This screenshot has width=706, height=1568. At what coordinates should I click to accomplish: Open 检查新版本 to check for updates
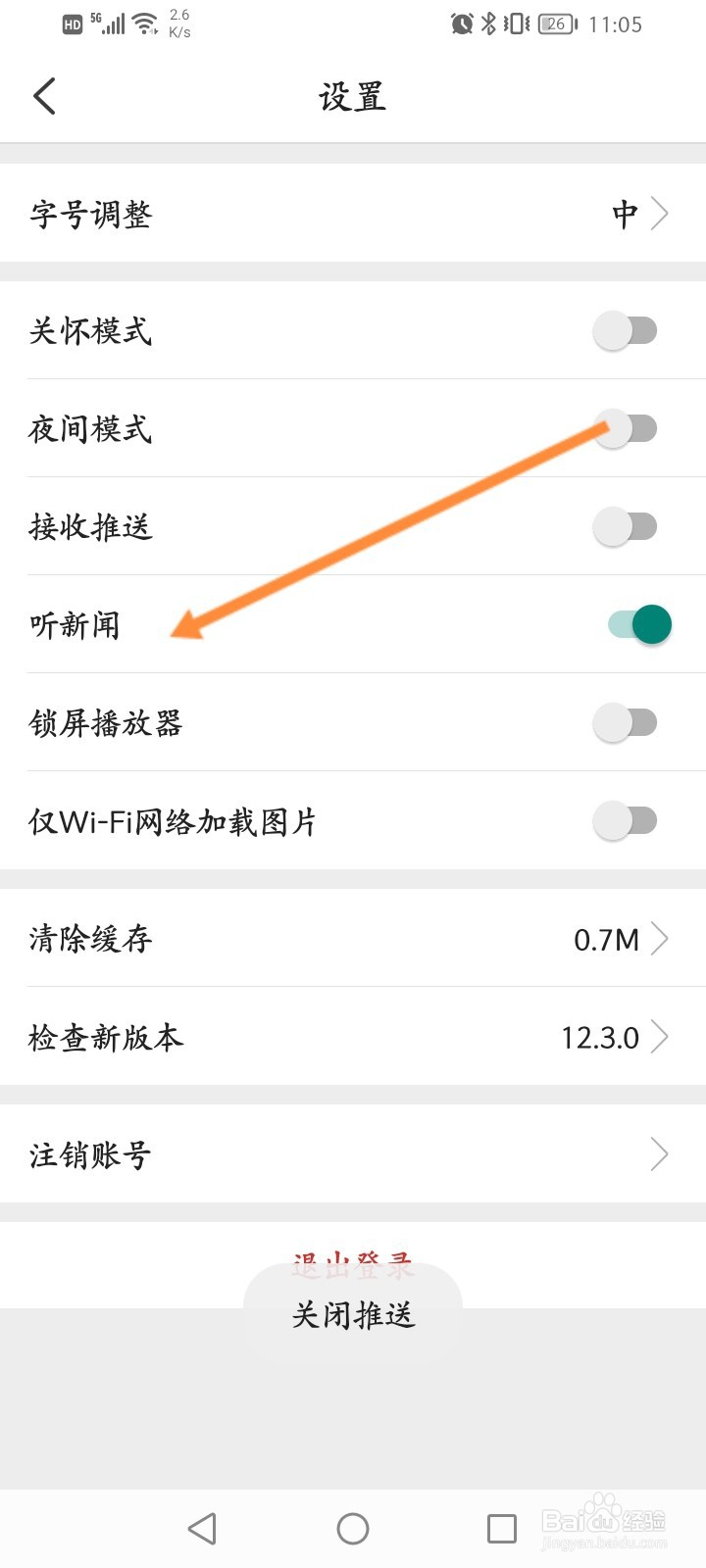click(353, 1036)
